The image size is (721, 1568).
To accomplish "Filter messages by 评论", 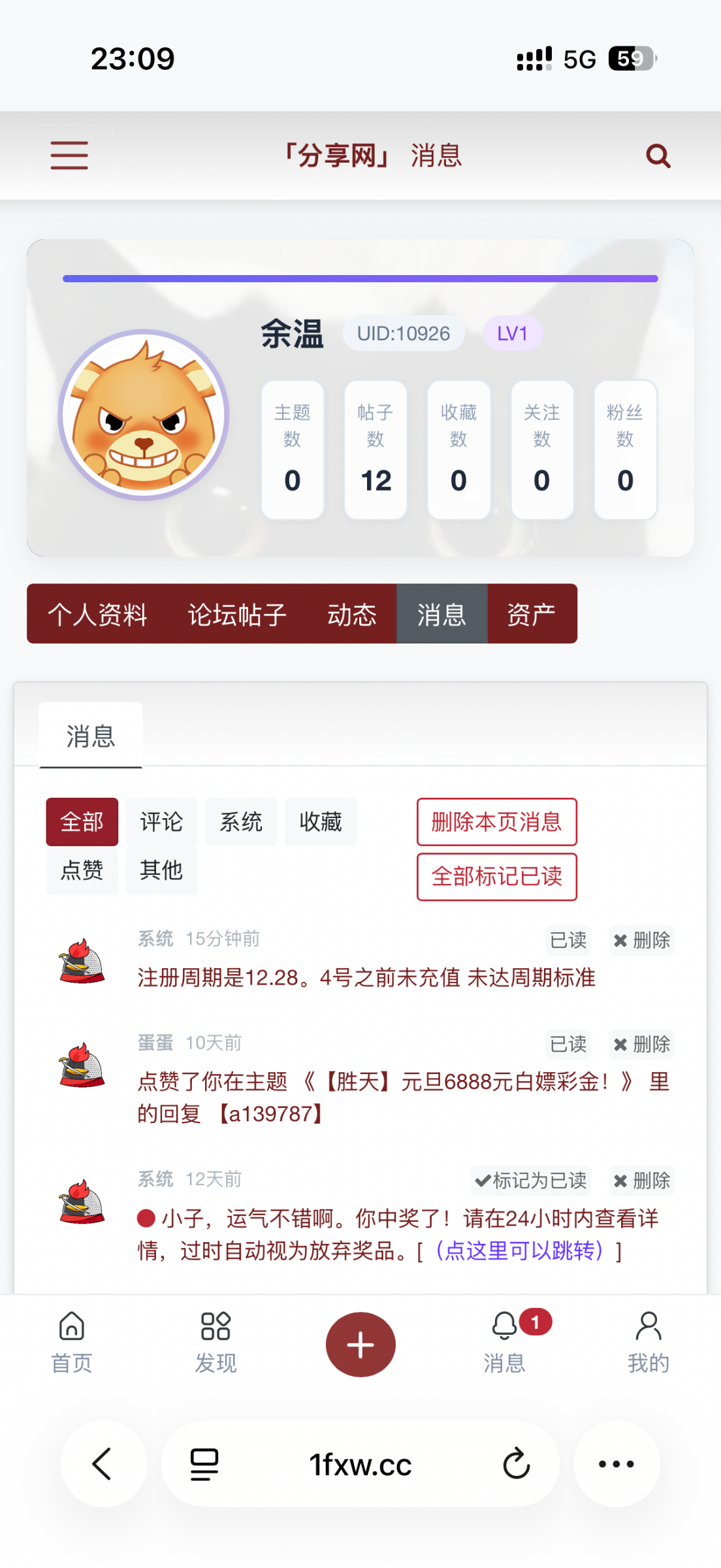I will pyautogui.click(x=161, y=822).
